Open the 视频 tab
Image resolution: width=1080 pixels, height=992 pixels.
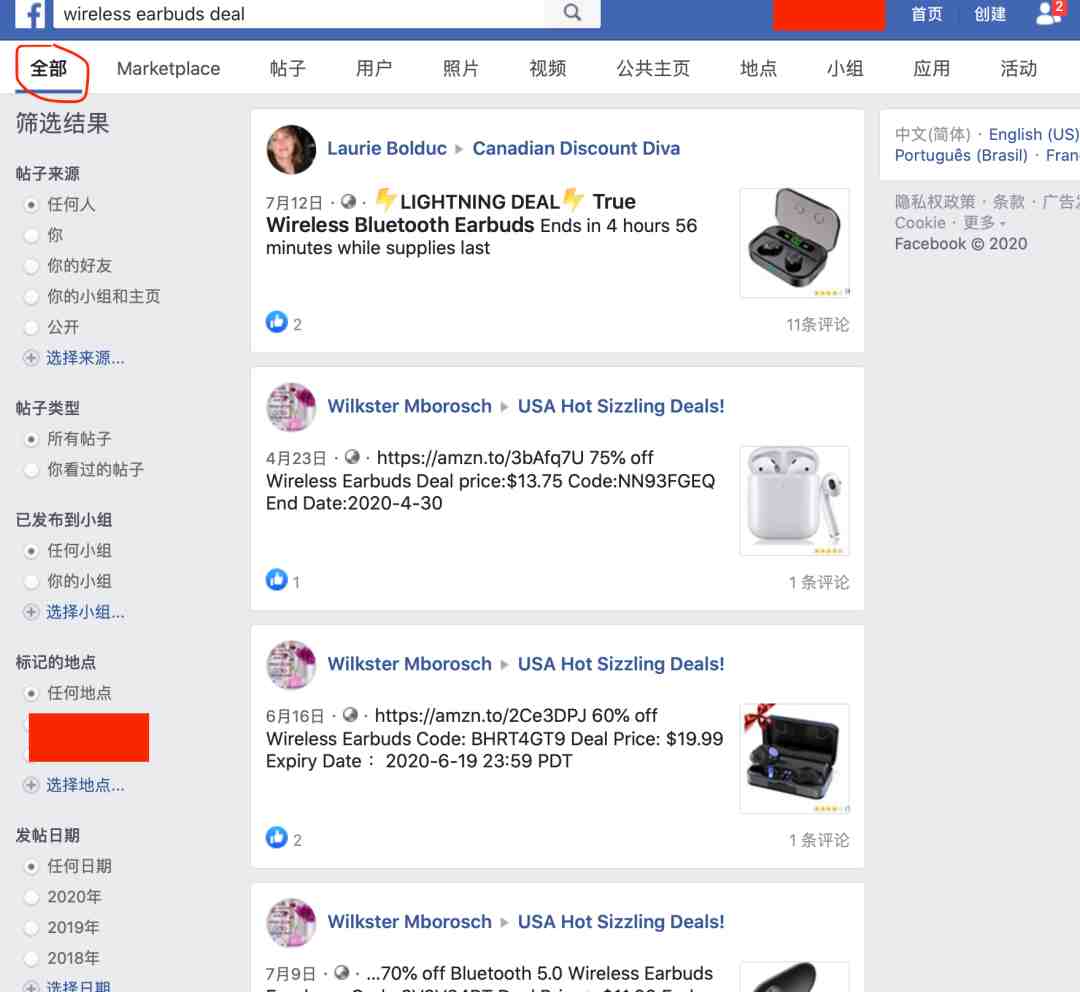tap(547, 69)
